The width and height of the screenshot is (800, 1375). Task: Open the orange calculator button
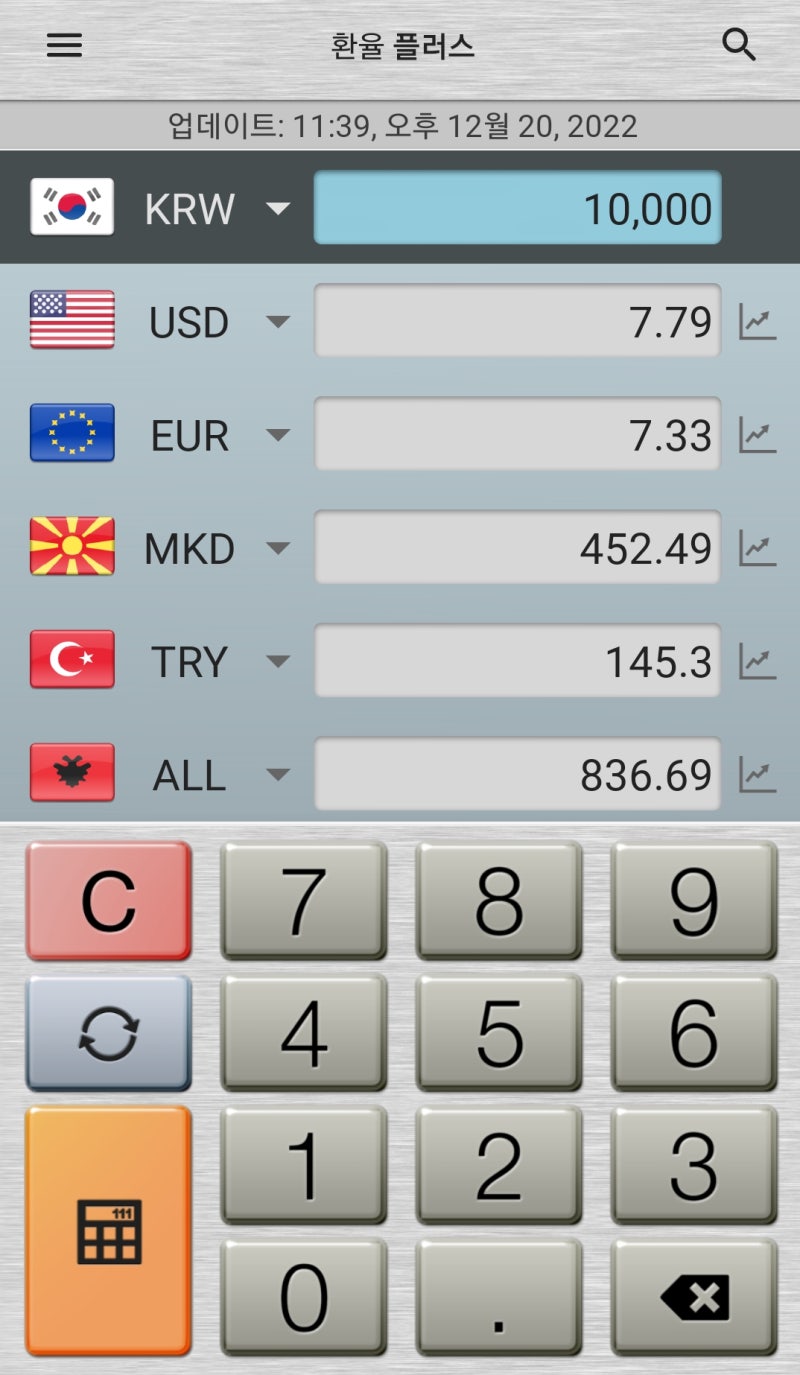[108, 1231]
